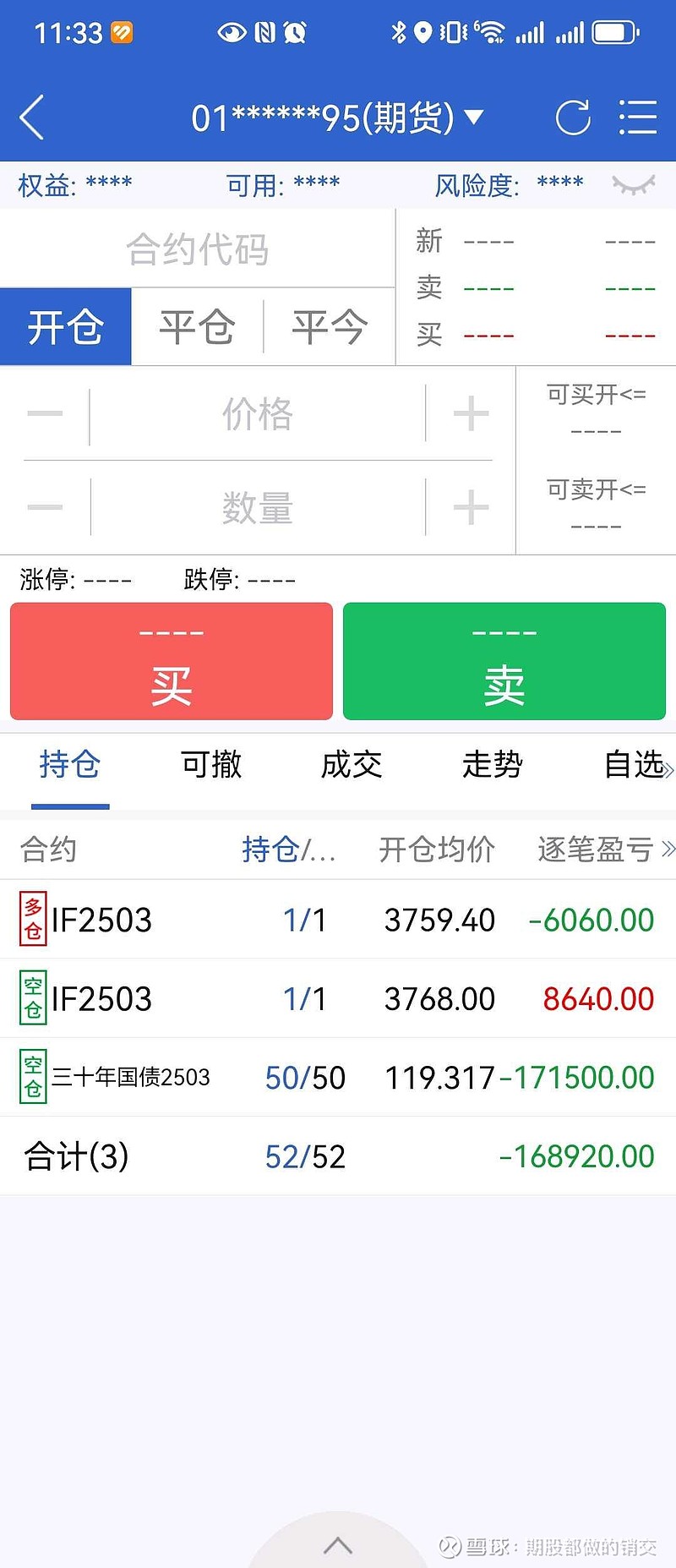
Task: Tap the red 买 buy button
Action: click(171, 660)
